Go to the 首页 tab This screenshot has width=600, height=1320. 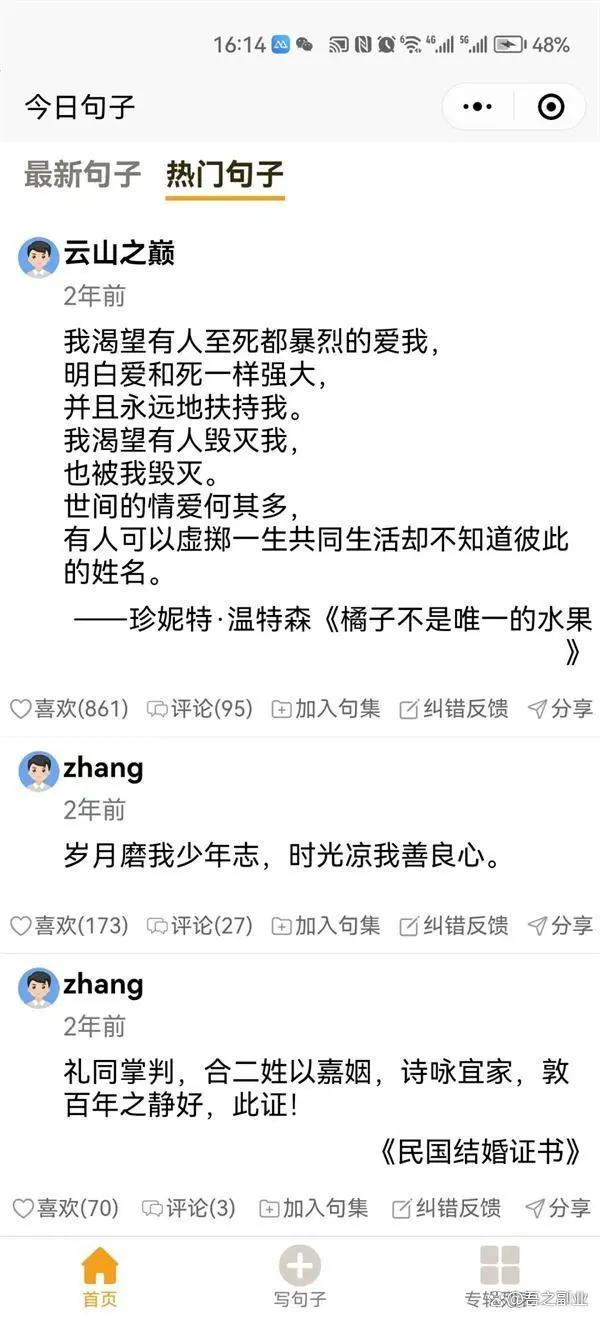coord(99,1277)
